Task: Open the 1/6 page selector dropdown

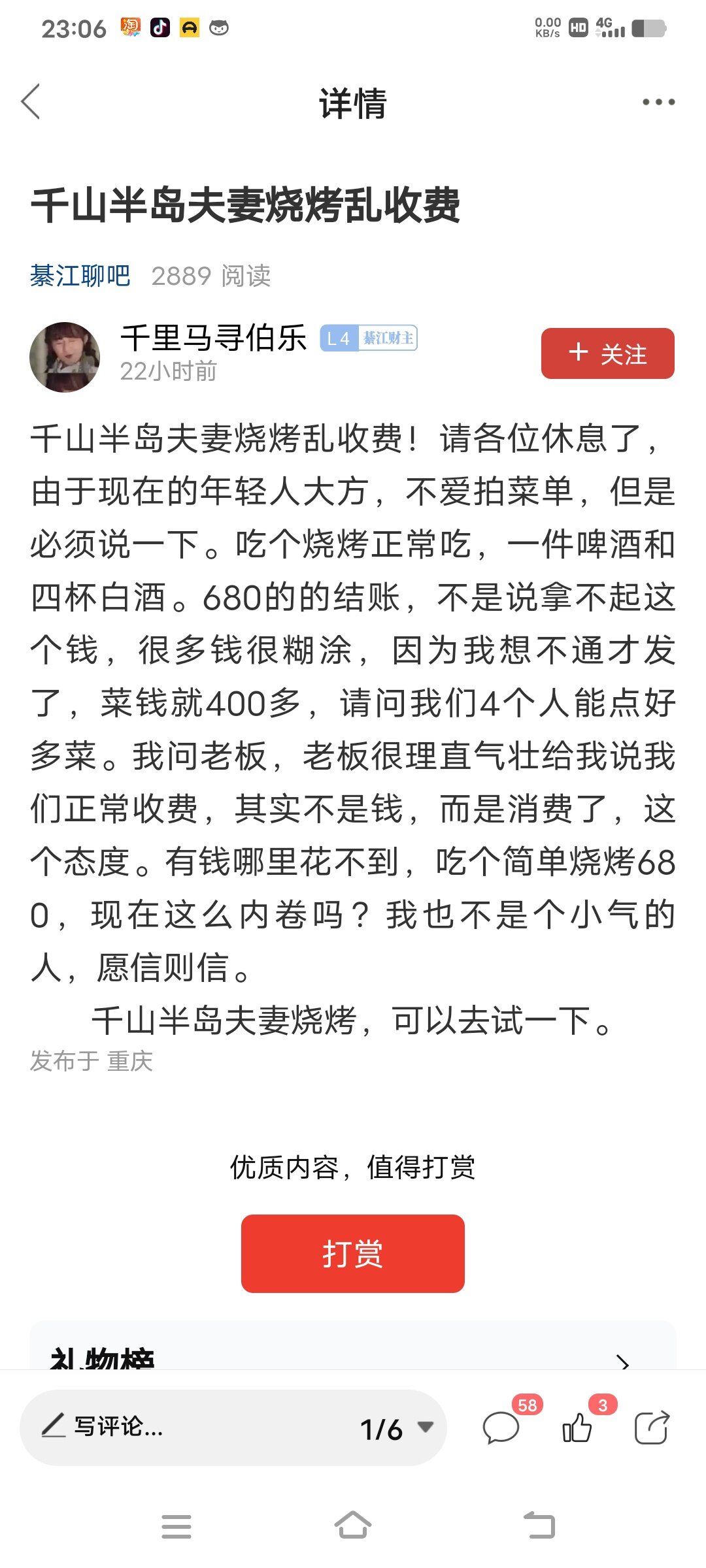Action: [x=397, y=1428]
